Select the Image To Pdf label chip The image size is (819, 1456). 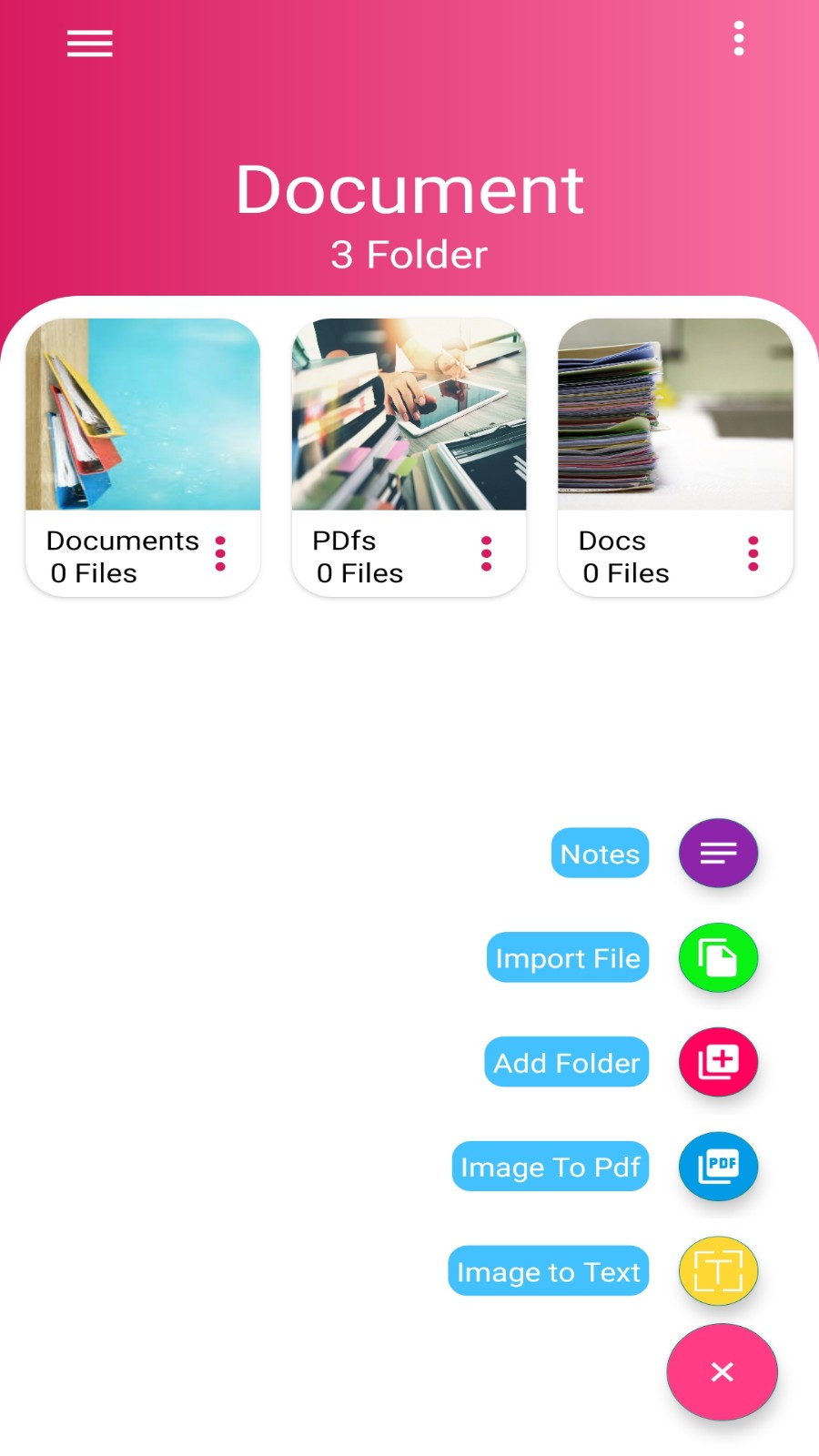click(x=551, y=1167)
